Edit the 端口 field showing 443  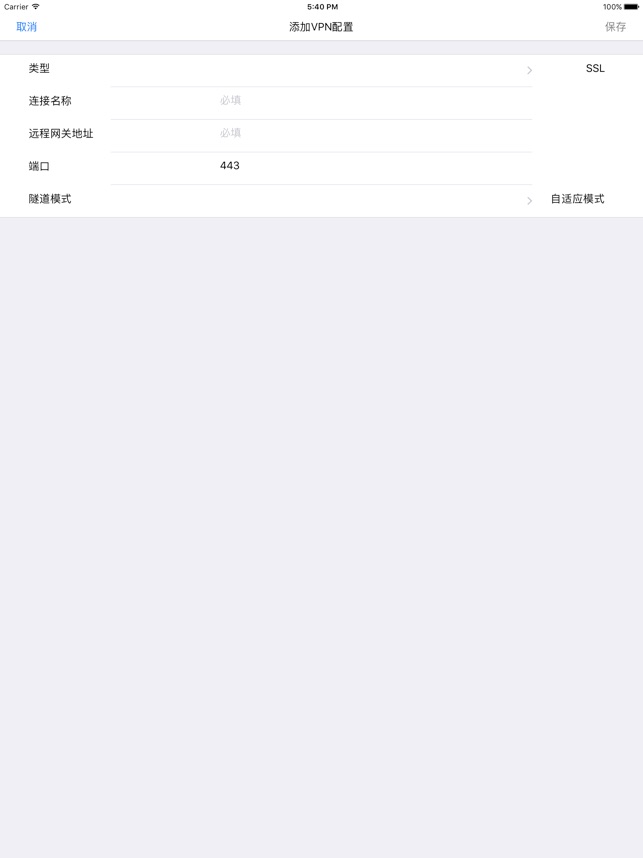370,166
